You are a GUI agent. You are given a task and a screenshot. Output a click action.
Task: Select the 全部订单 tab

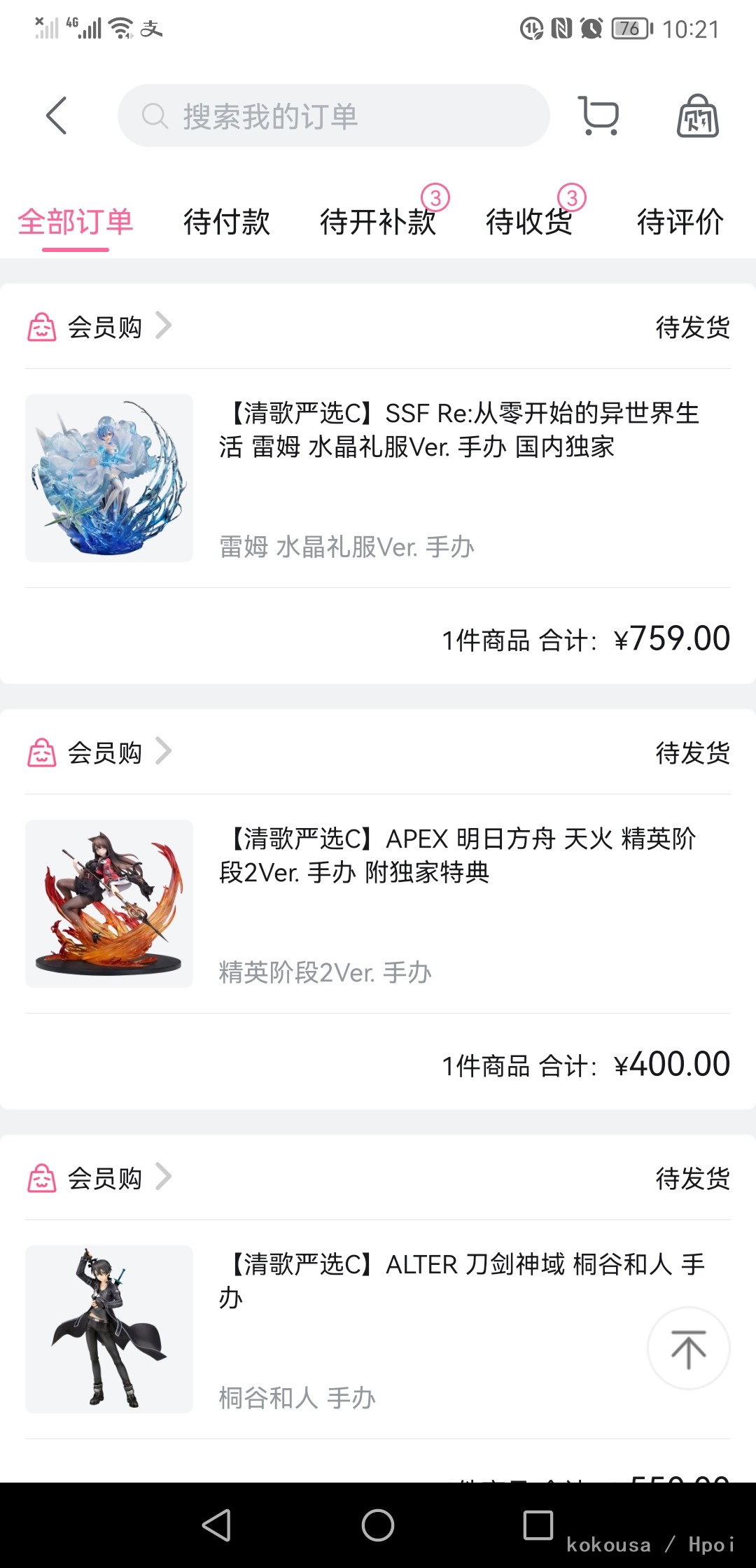click(76, 223)
